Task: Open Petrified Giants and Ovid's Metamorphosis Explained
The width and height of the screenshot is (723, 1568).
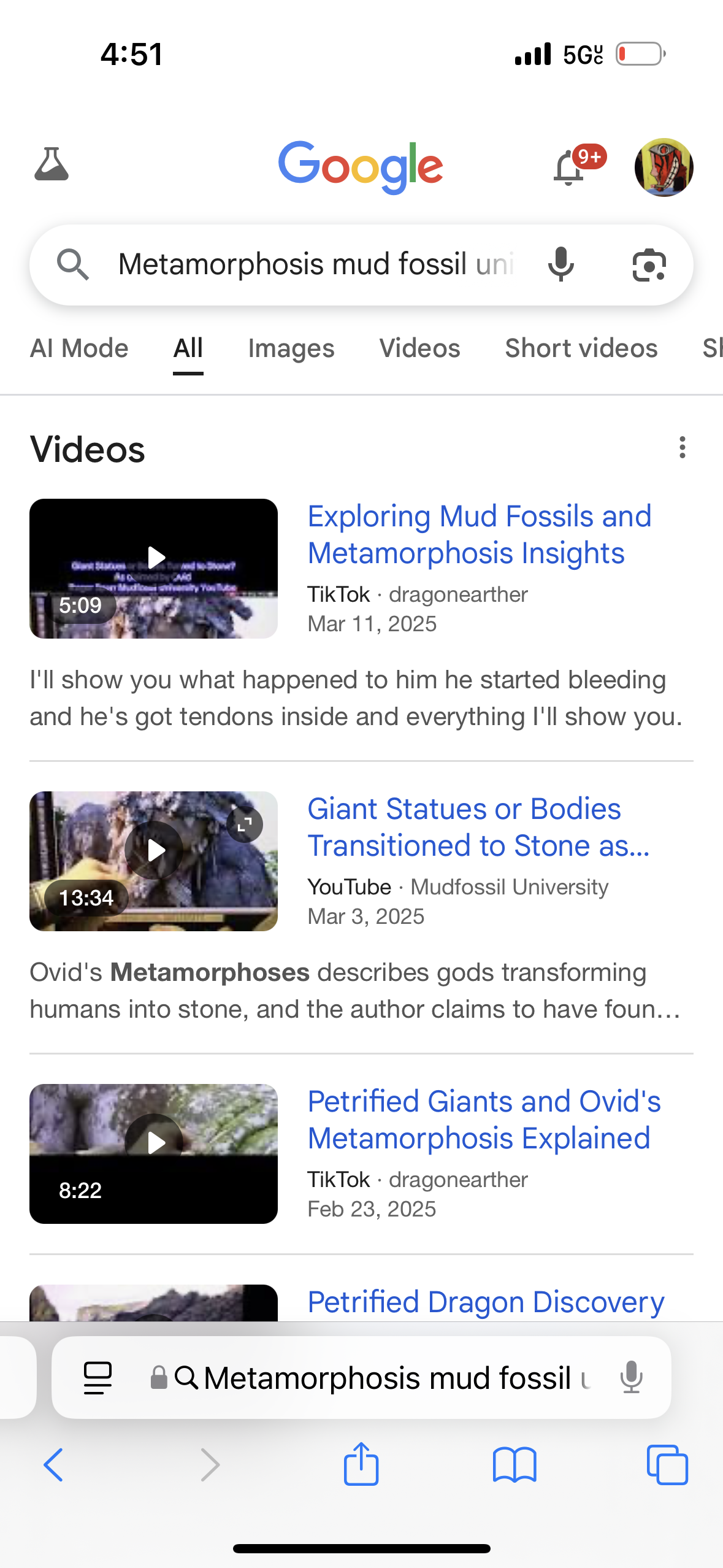Action: tap(484, 1120)
